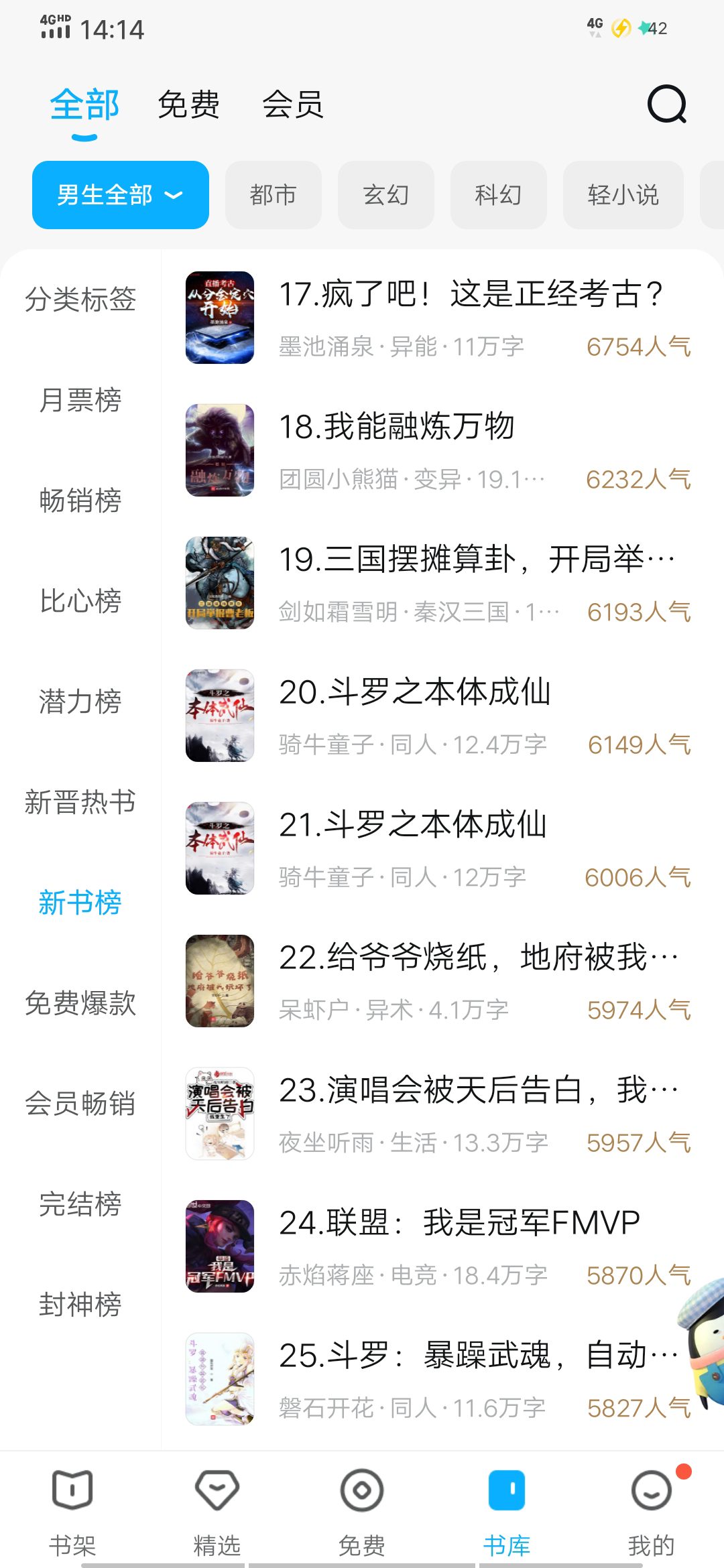Image resolution: width=724 pixels, height=1568 pixels.
Task: Select the 轻小说 genre chip
Action: click(x=623, y=195)
